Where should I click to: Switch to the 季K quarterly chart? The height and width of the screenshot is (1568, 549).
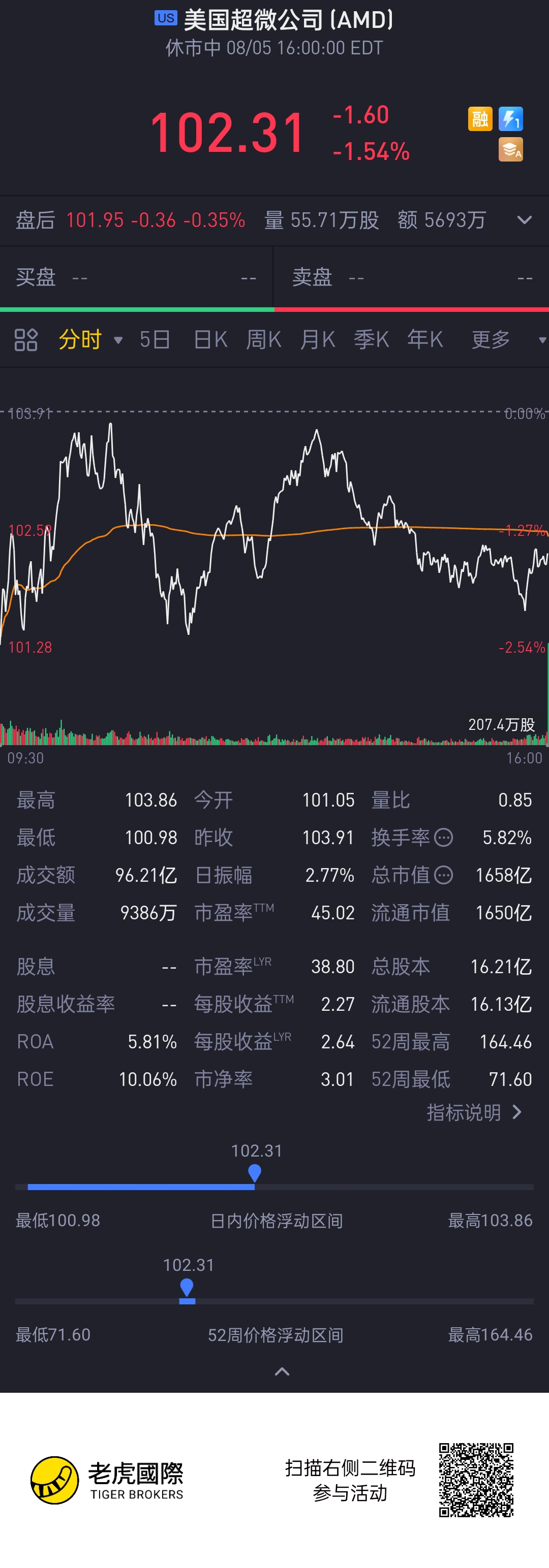pyautogui.click(x=371, y=340)
